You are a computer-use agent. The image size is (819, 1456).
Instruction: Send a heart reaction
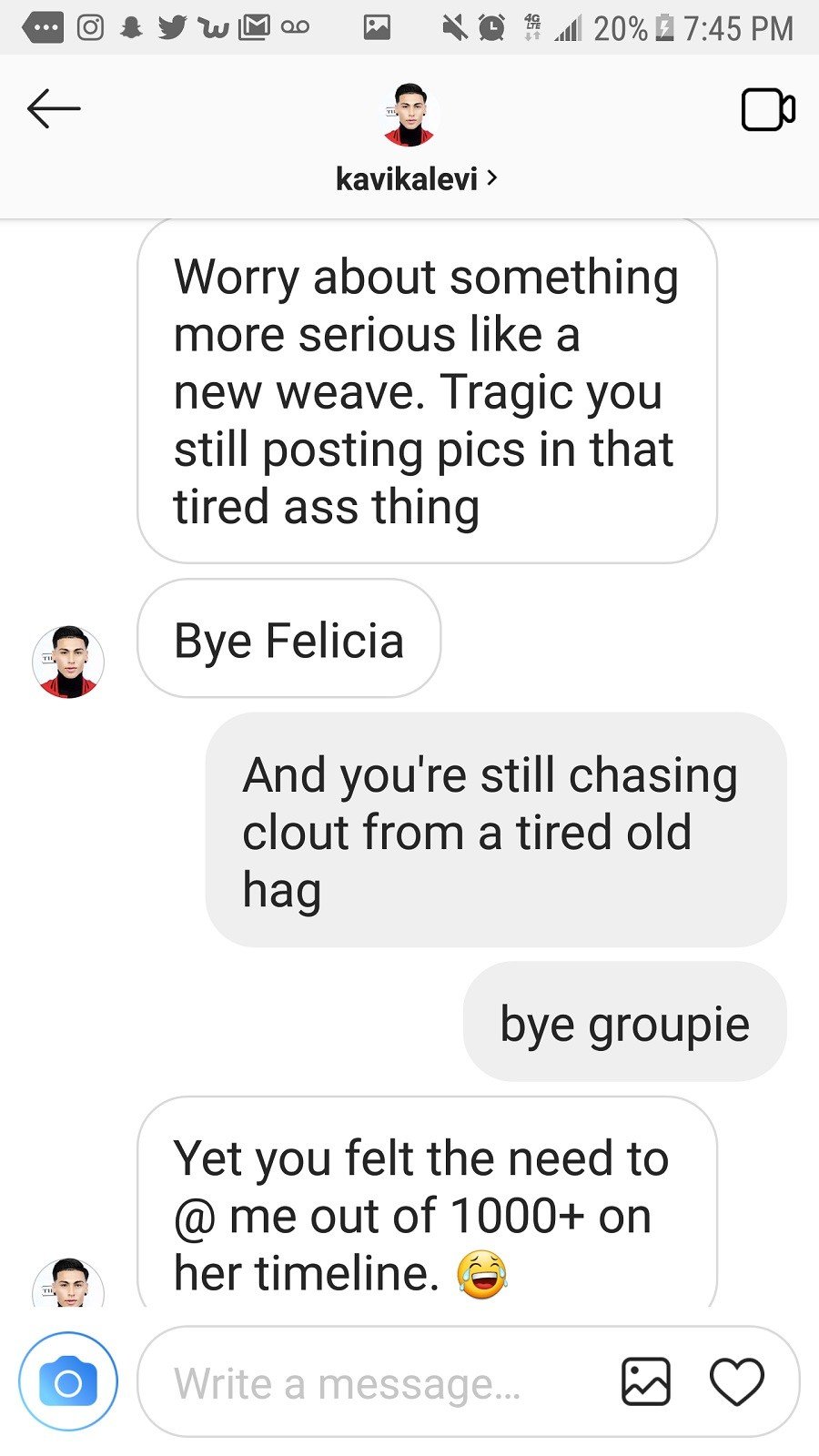736,1381
